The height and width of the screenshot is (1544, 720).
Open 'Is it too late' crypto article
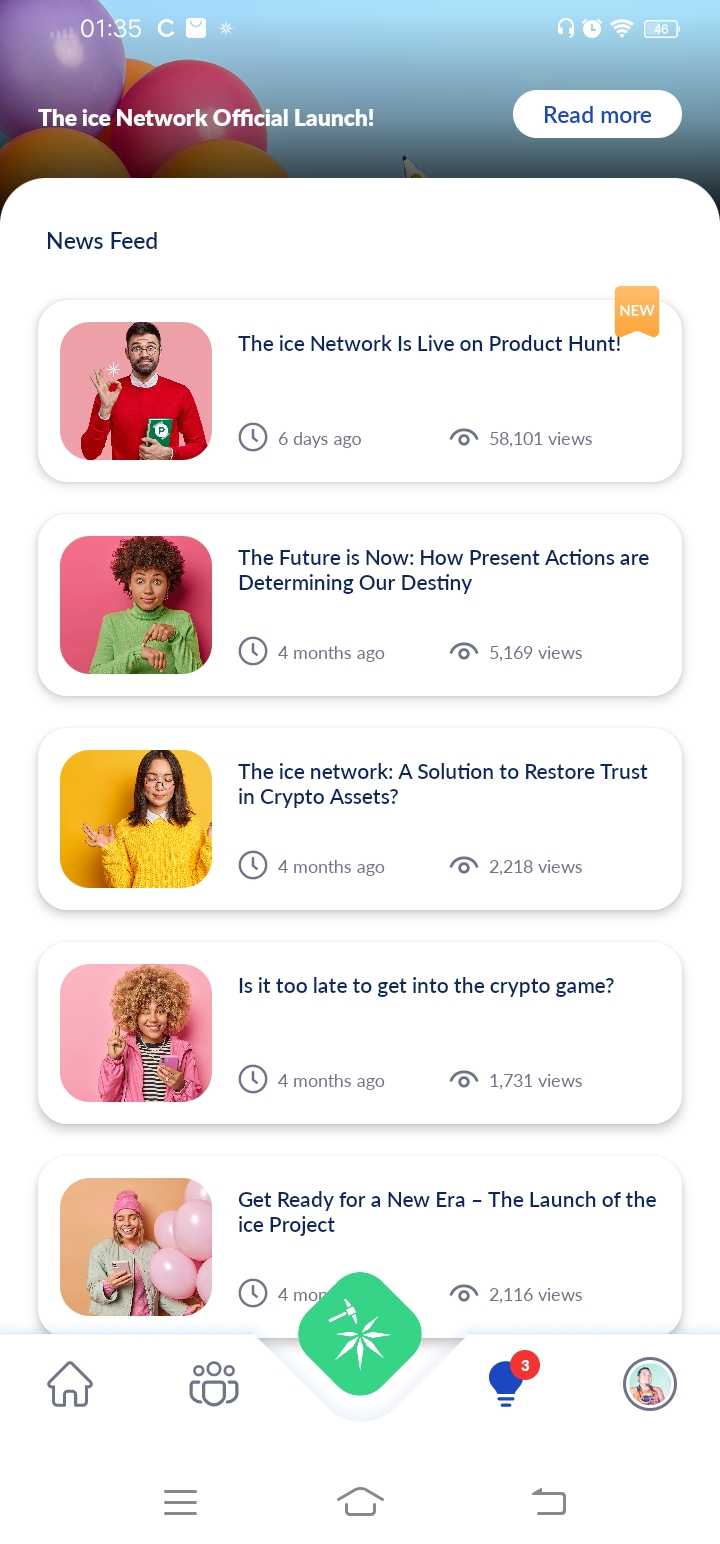[426, 986]
